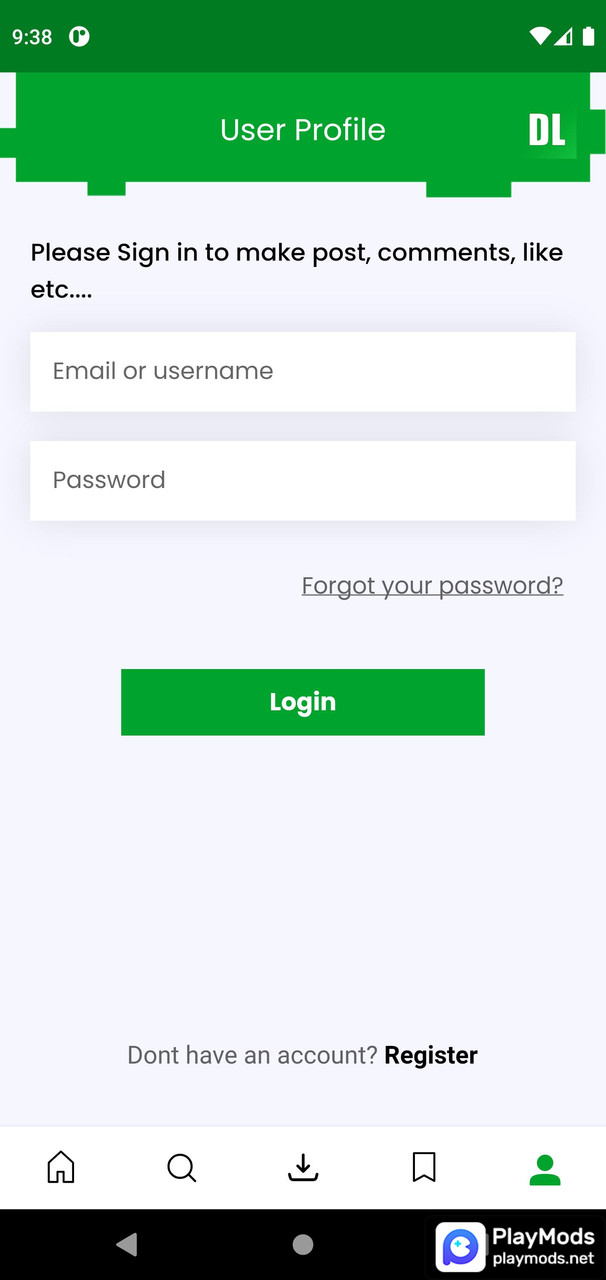Tap the Email or username field
Screen dimensions: 606x1280
(302, 371)
